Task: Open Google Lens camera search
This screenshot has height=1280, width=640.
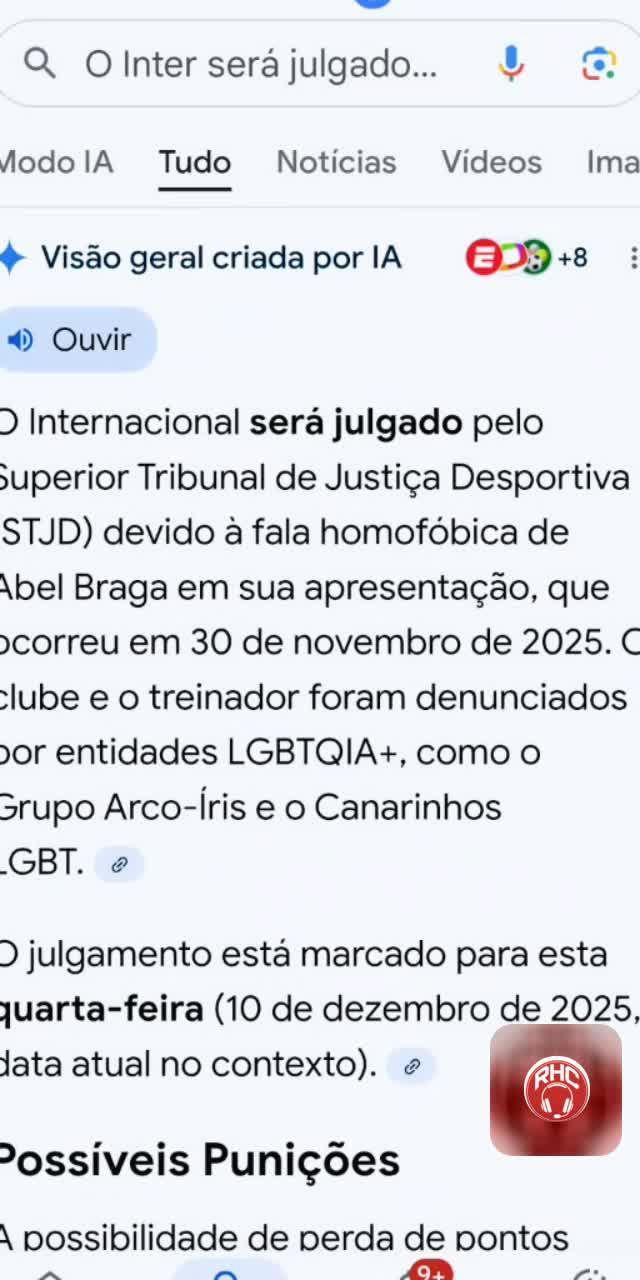Action: [598, 65]
